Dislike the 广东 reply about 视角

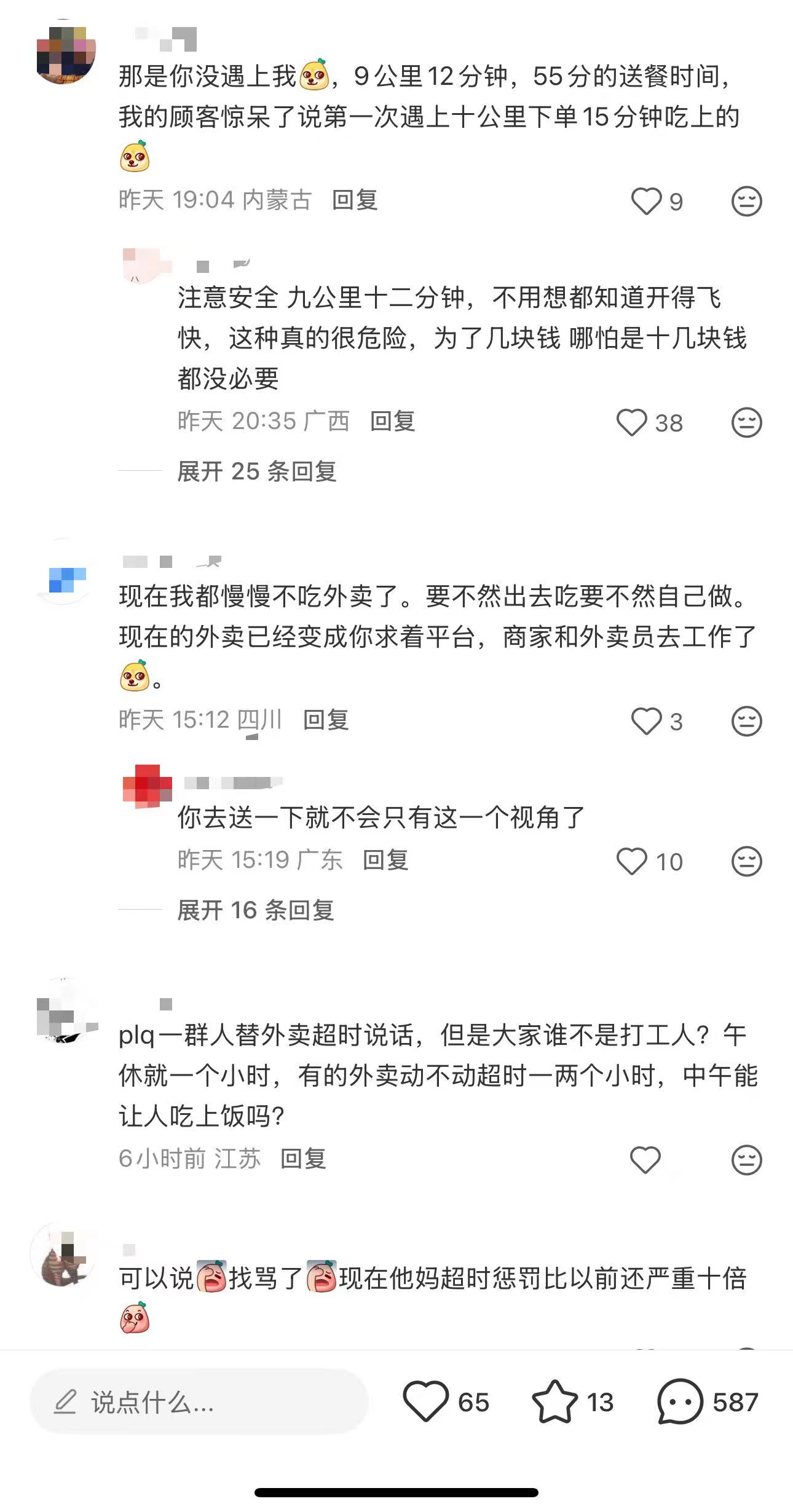point(746,861)
